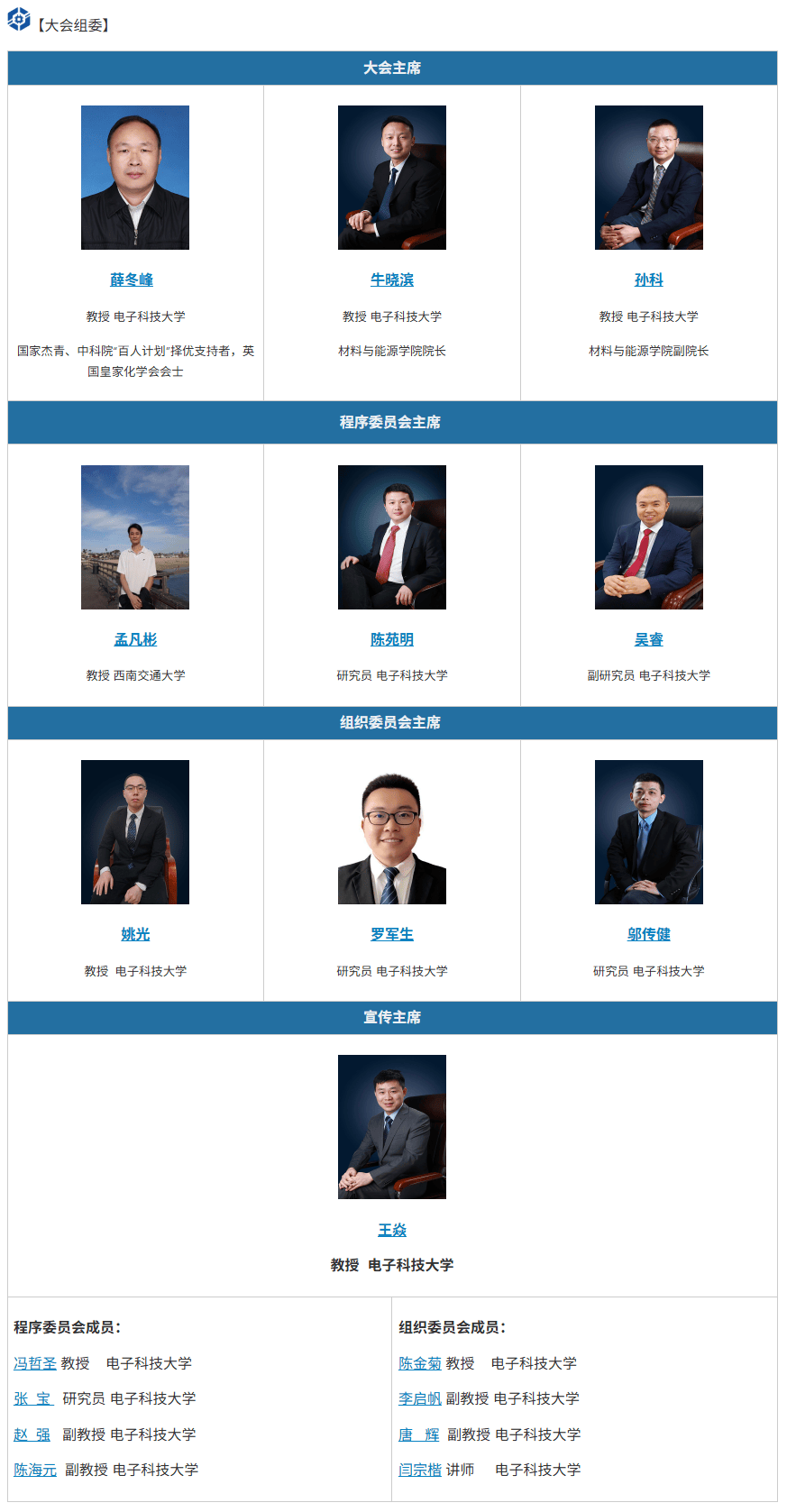Open committee member 冯哲圣's link
787x1512 pixels.
[35, 1364]
